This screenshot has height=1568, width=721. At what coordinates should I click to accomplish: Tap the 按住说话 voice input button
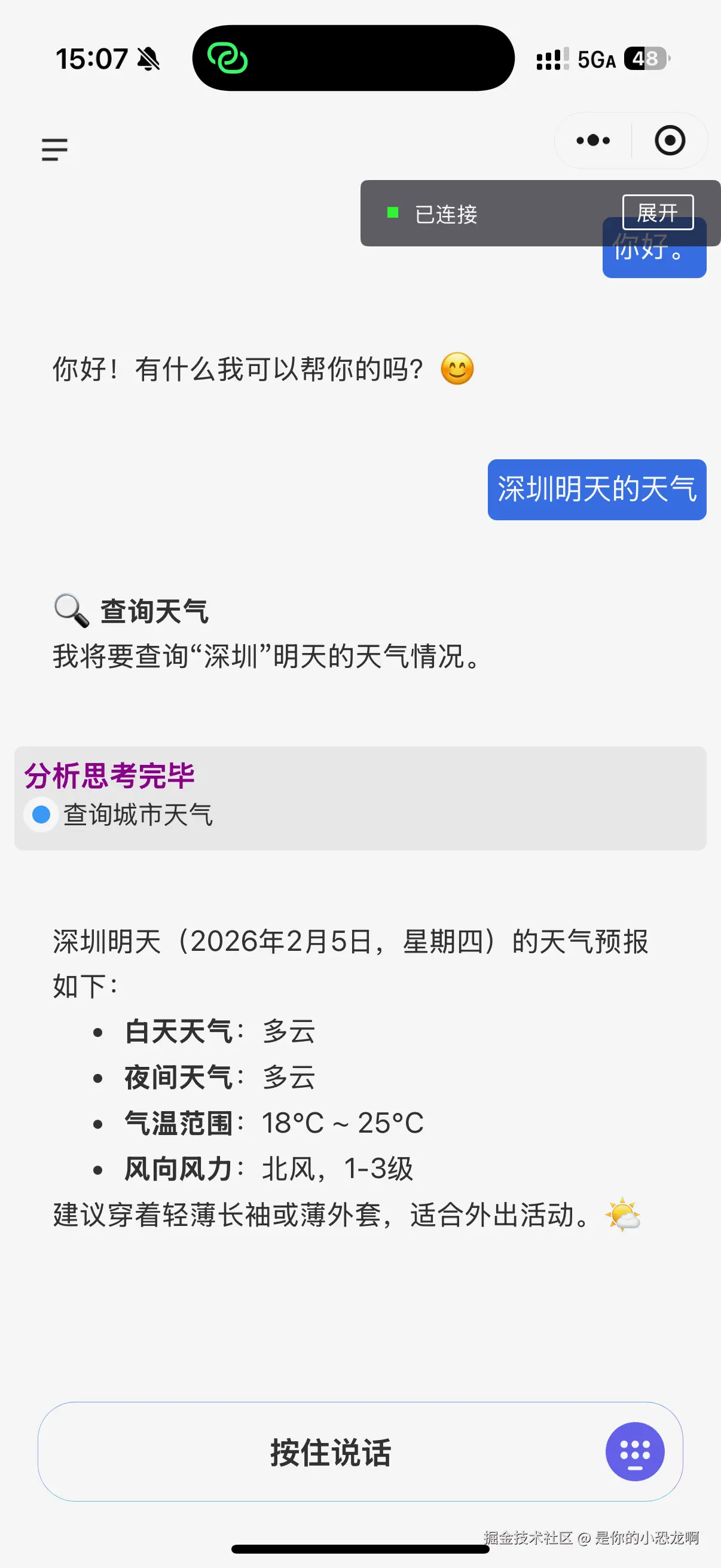(331, 1453)
